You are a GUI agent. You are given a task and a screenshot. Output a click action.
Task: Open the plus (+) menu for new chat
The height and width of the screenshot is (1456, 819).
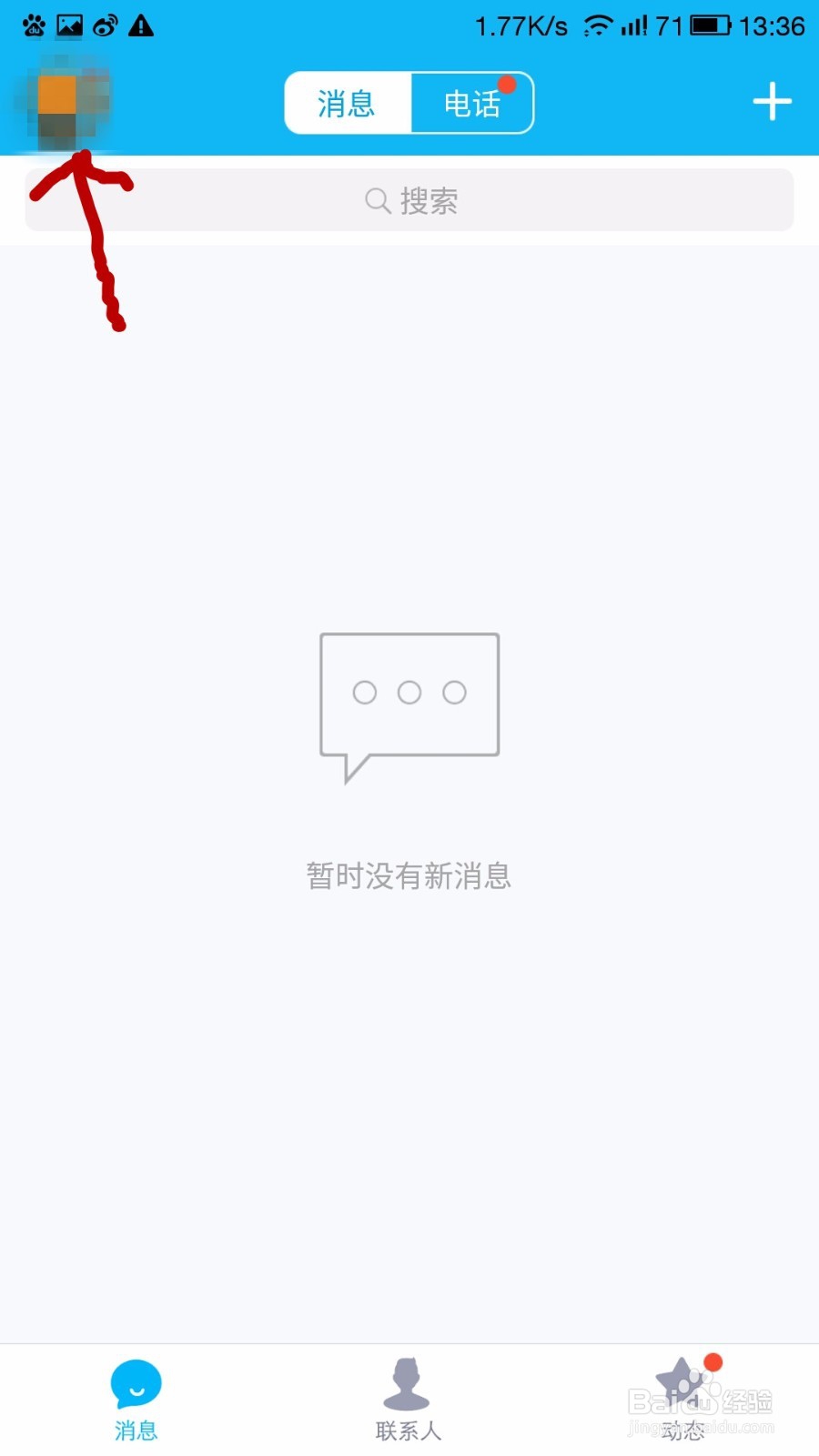(x=772, y=101)
